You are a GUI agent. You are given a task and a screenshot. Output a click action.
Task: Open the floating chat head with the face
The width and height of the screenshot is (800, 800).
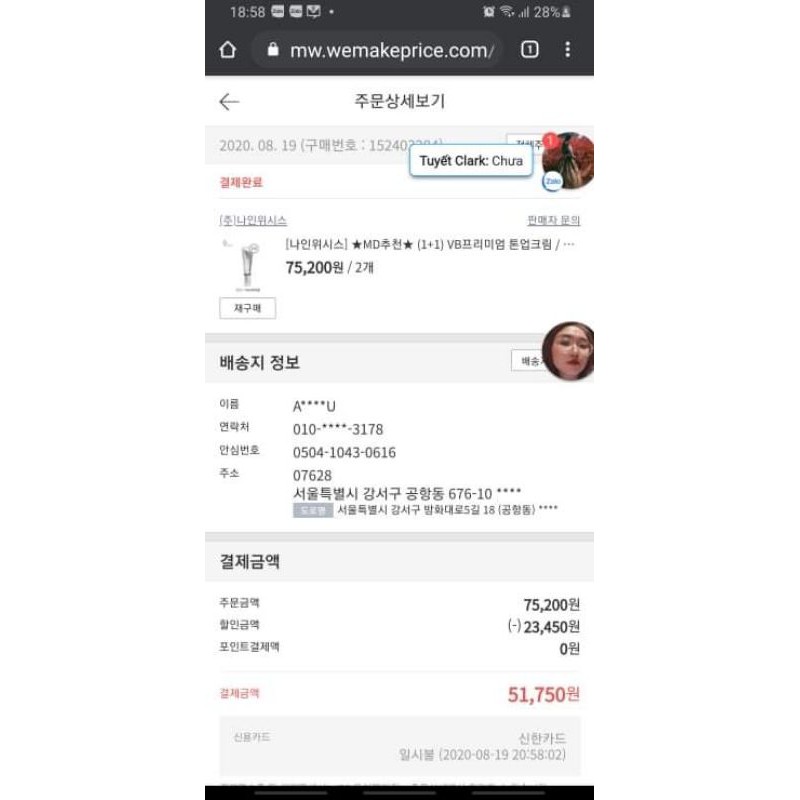pos(568,352)
